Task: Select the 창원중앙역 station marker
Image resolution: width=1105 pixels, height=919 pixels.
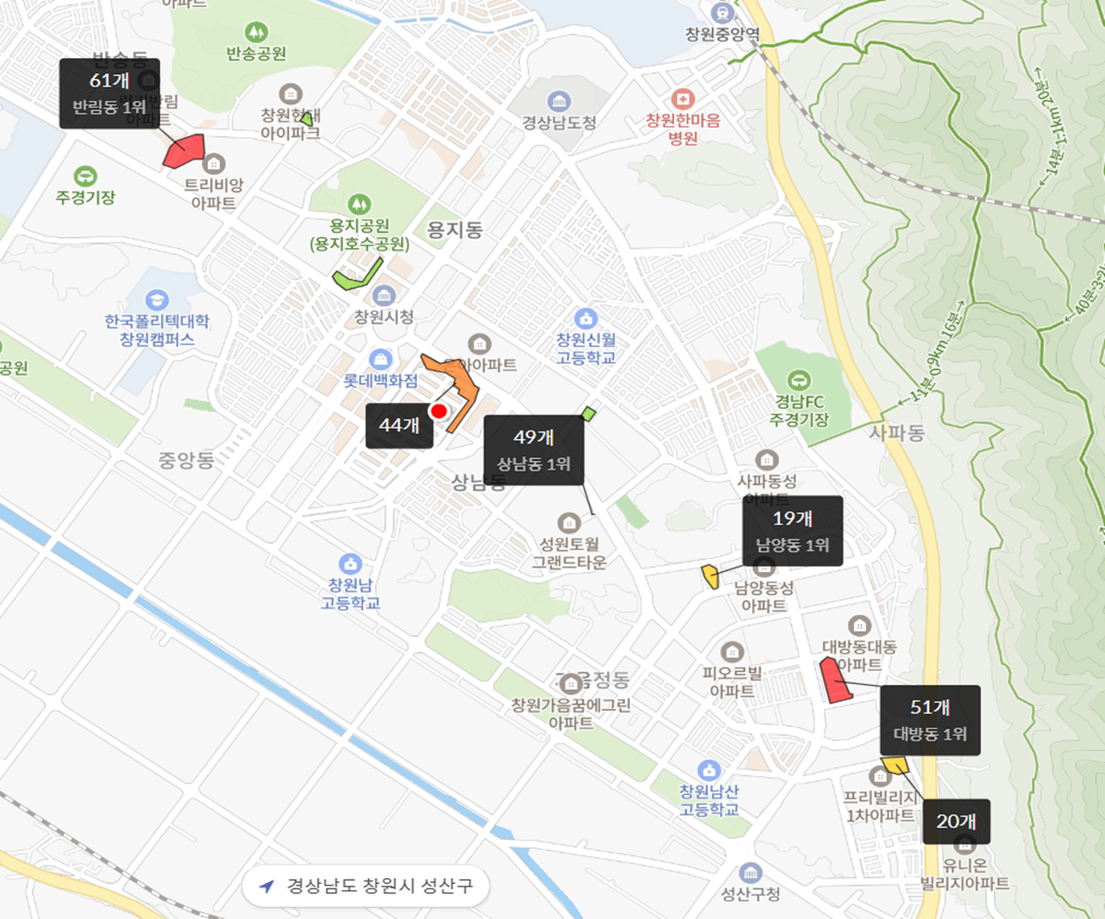Action: point(722,12)
